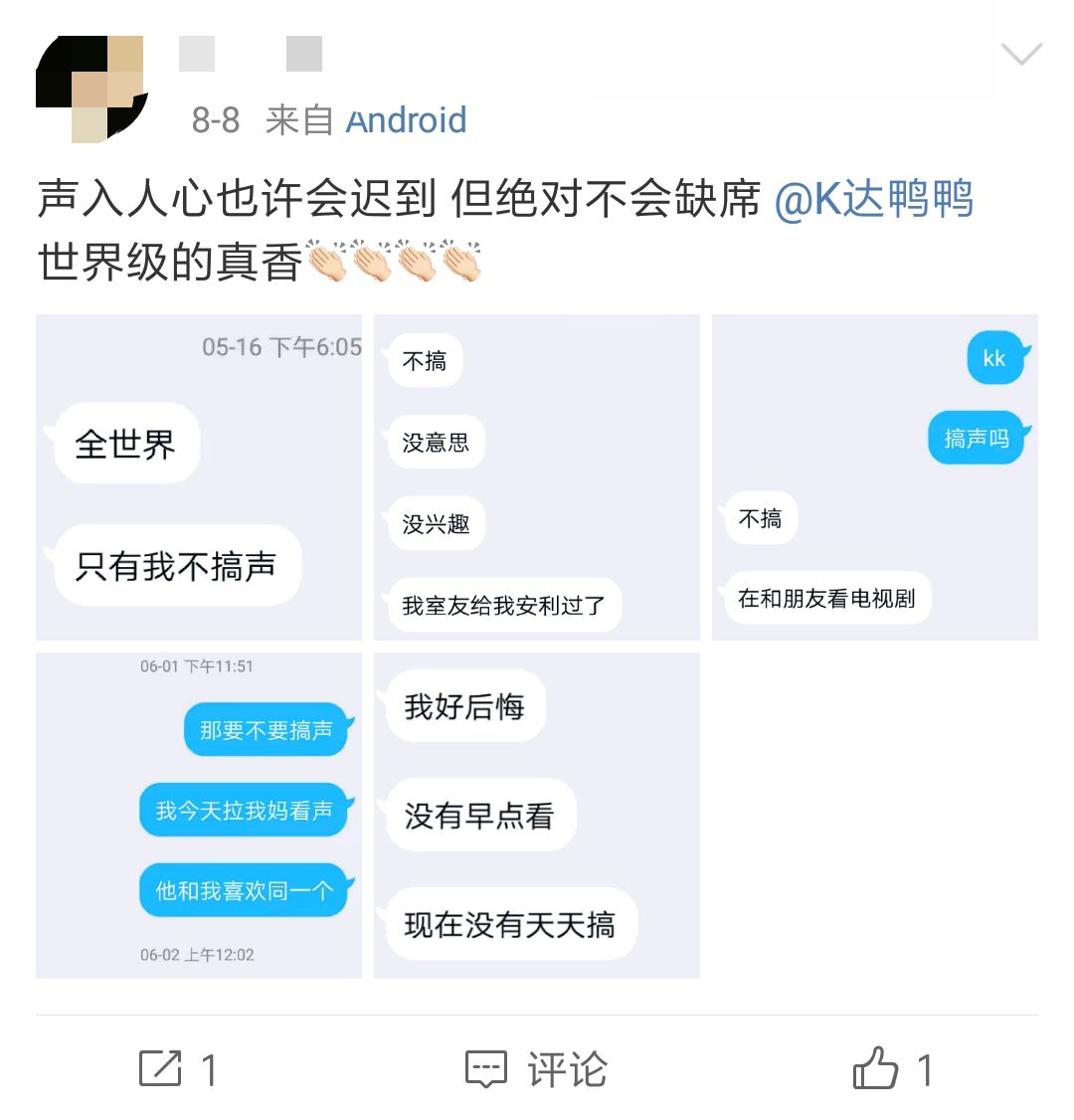The height and width of the screenshot is (1120, 1074).
Task: Tap the Android source link
Action: [406, 120]
